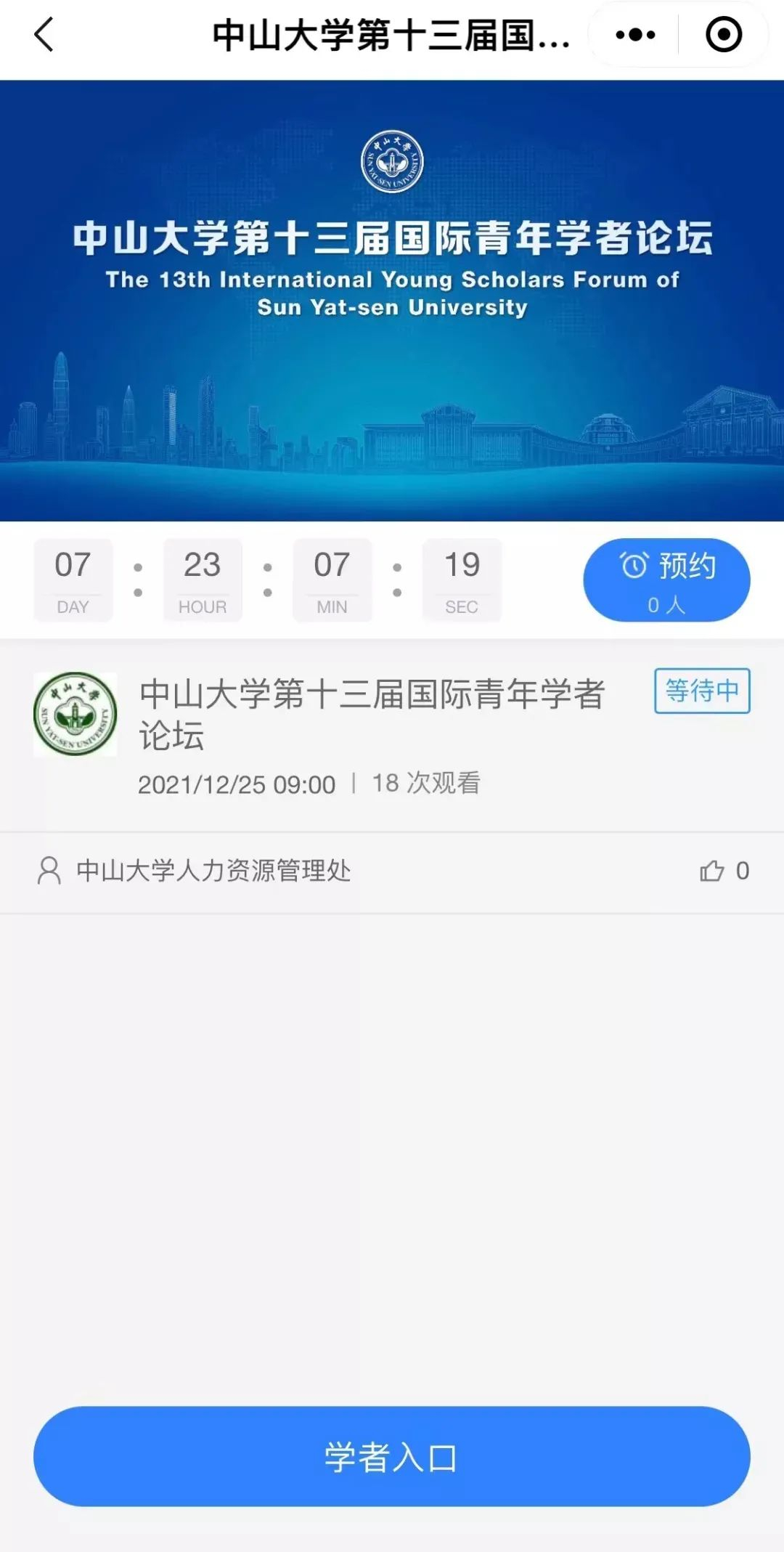The width and height of the screenshot is (784, 1552).
Task: Close the mini program via circle icon
Action: pyautogui.click(x=723, y=35)
